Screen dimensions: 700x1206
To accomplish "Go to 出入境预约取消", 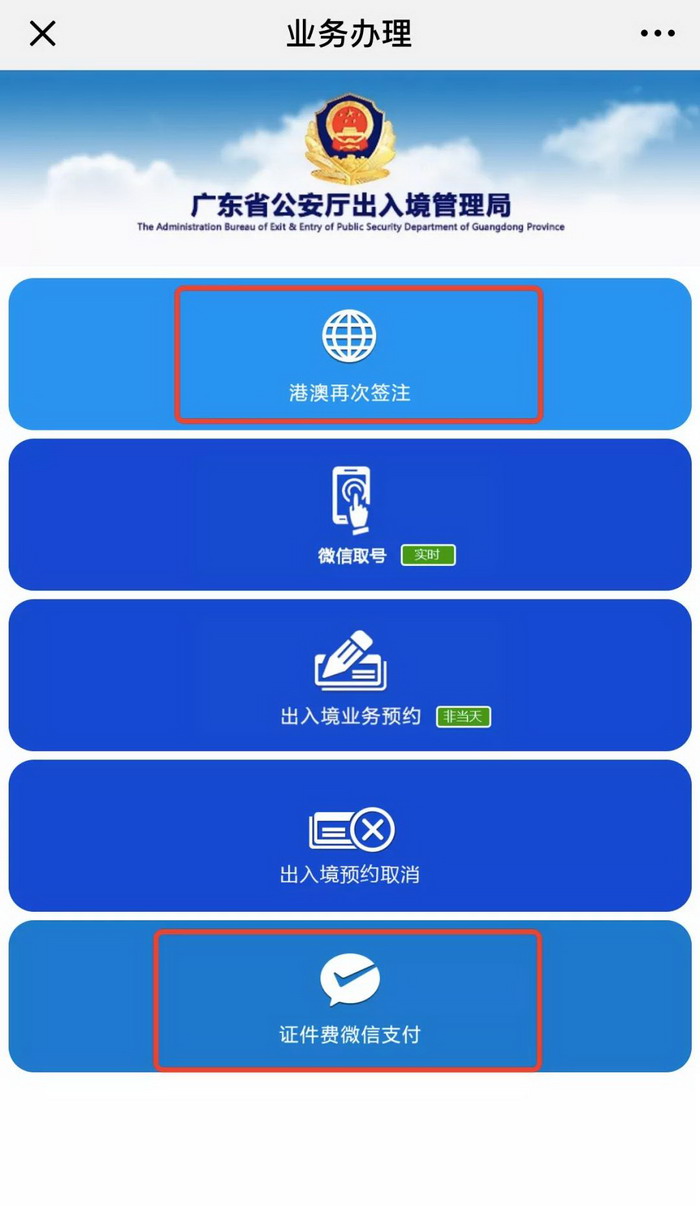I will tap(350, 836).
